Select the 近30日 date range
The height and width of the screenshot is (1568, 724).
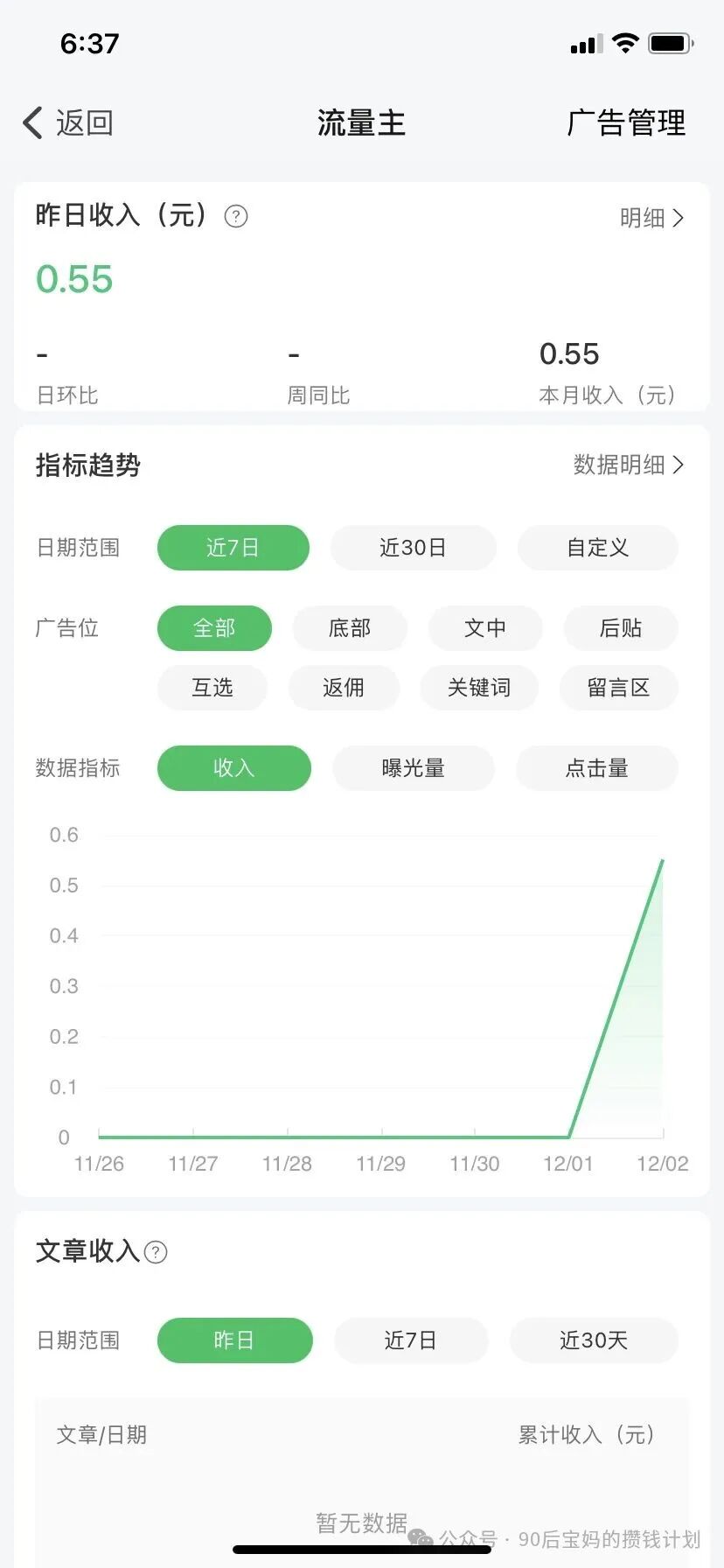click(x=412, y=548)
